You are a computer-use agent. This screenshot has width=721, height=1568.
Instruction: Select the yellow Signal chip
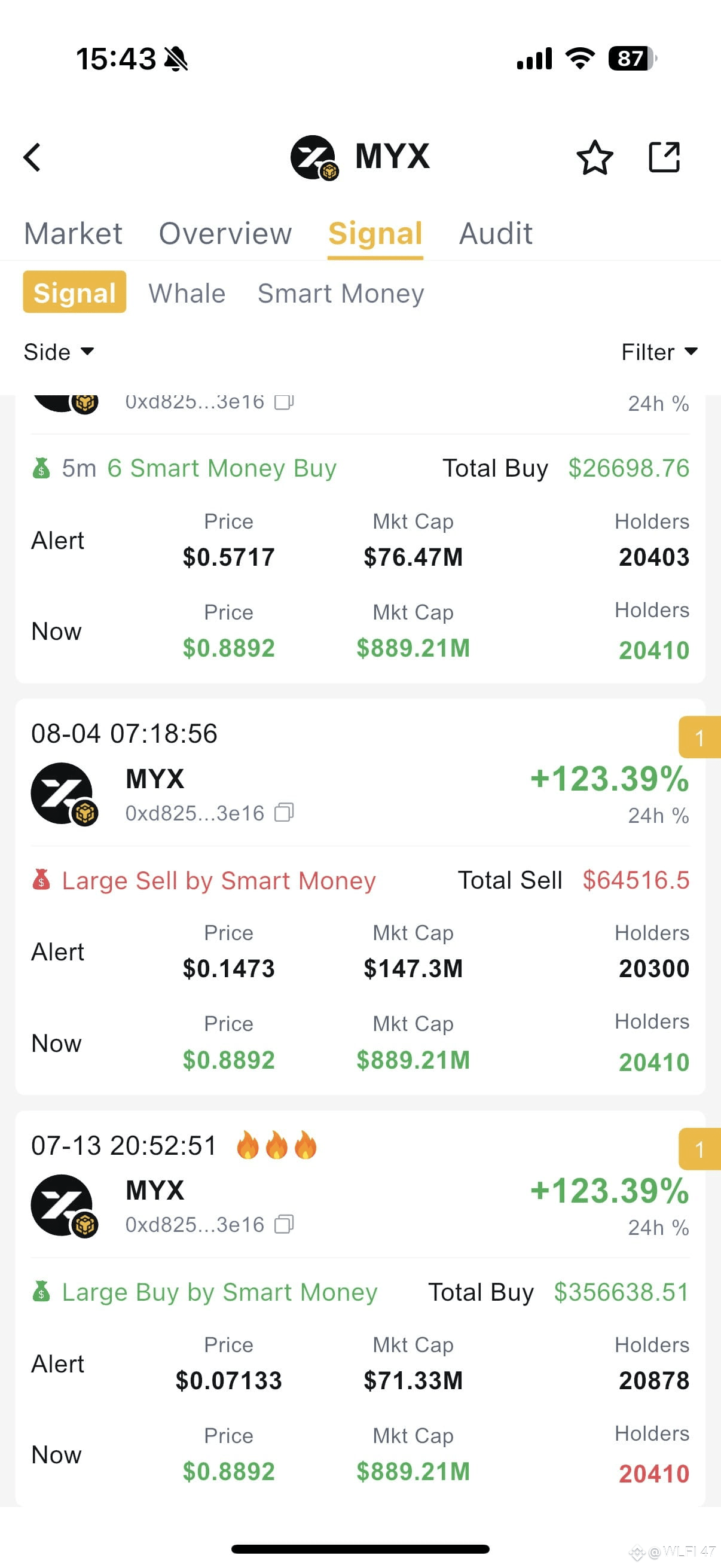click(x=74, y=292)
